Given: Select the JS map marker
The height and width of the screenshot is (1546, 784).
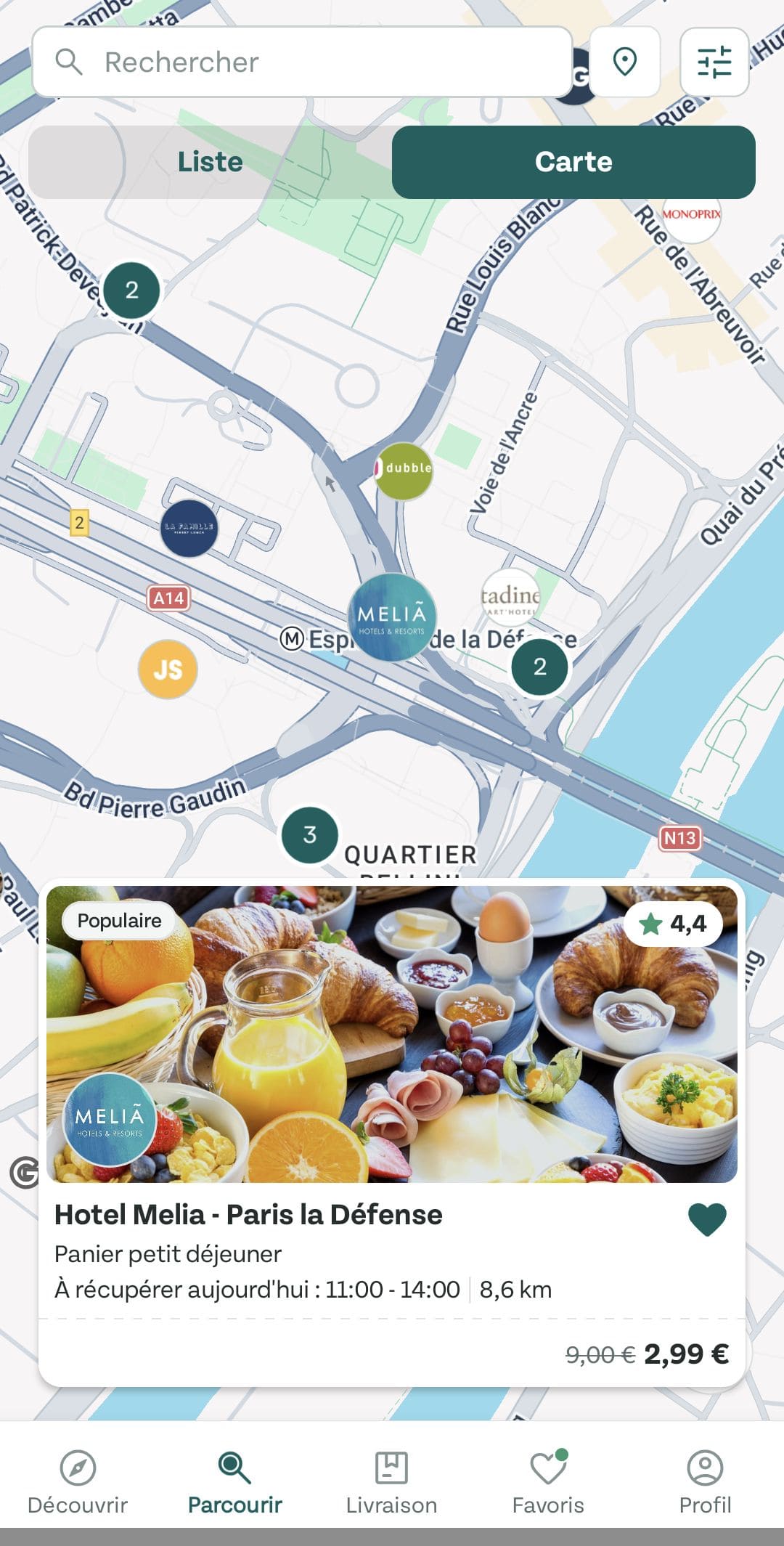Looking at the screenshot, I should click(x=166, y=670).
